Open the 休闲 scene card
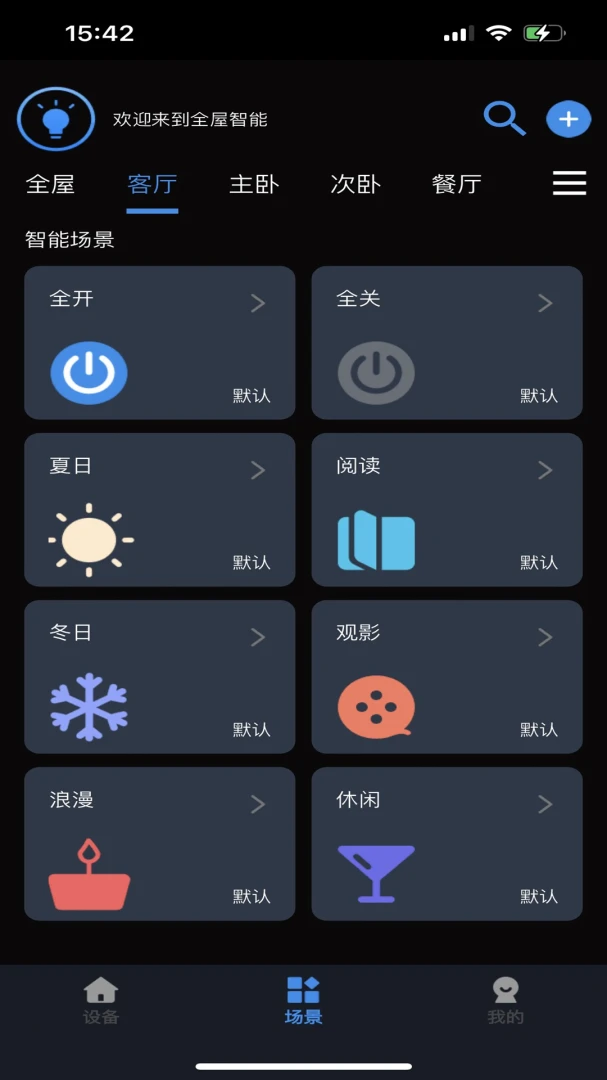This screenshot has width=607, height=1080. 447,844
